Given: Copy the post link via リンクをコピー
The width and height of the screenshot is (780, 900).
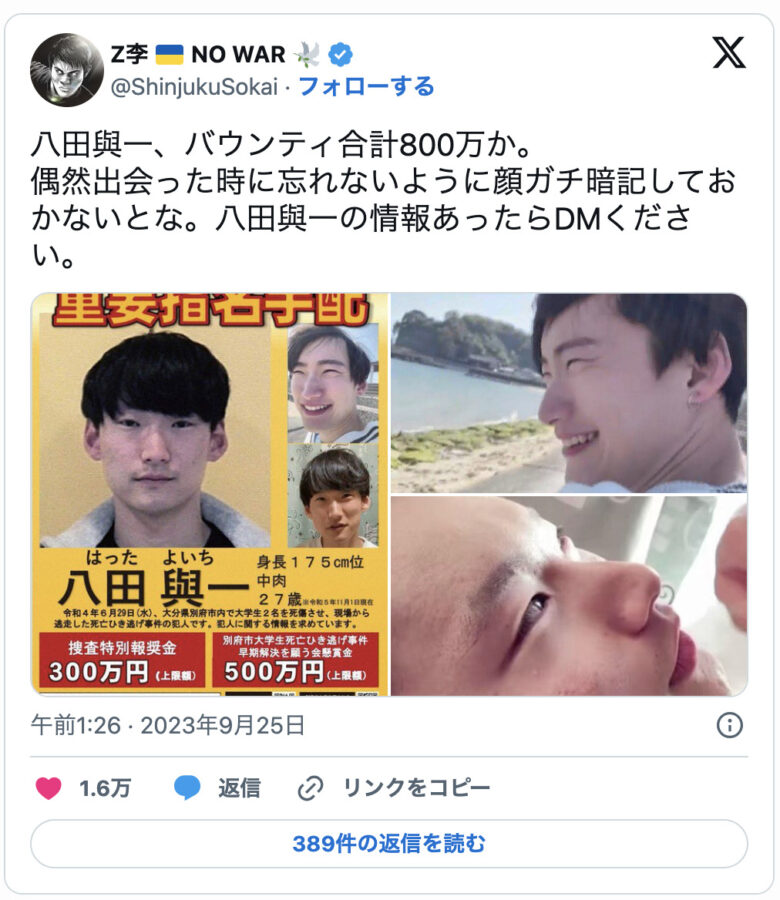Looking at the screenshot, I should [x=394, y=788].
